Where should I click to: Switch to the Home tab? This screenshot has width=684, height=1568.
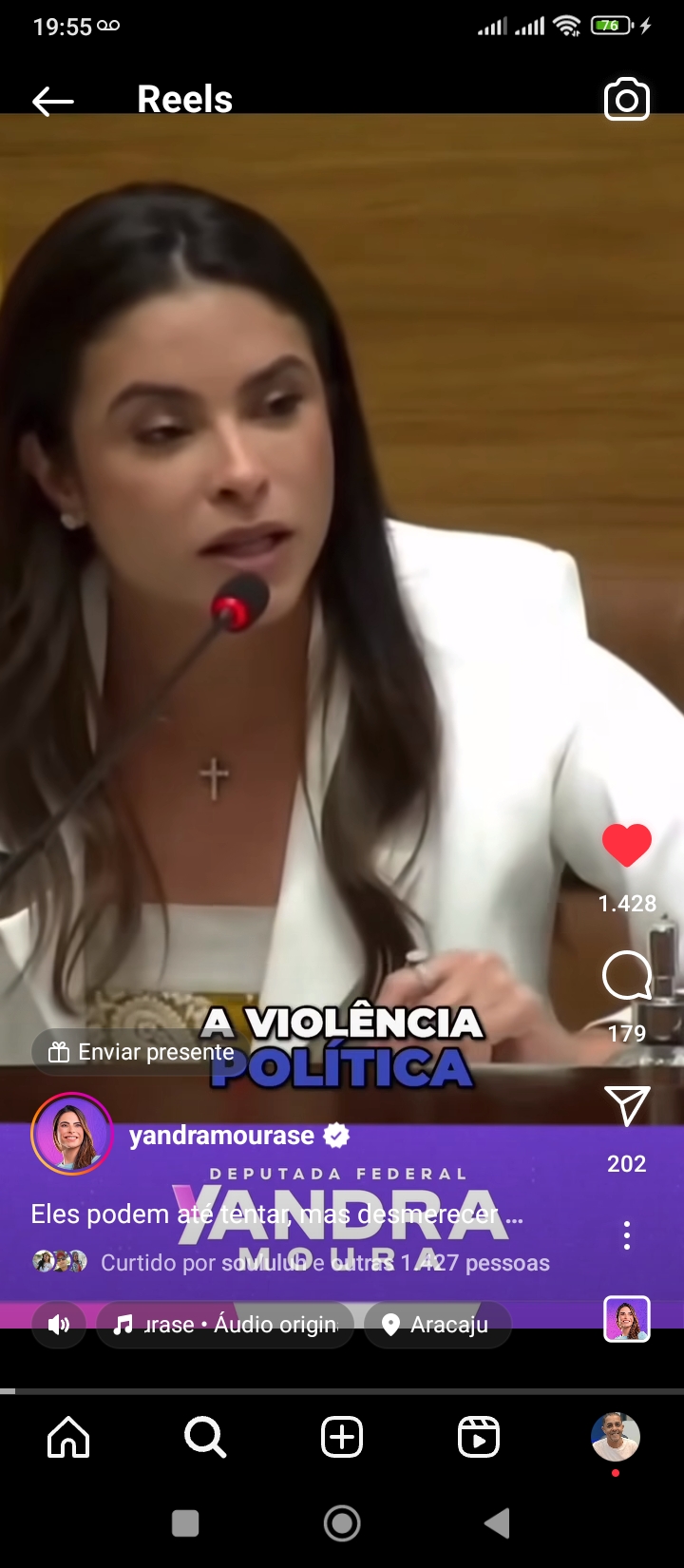(68, 1437)
